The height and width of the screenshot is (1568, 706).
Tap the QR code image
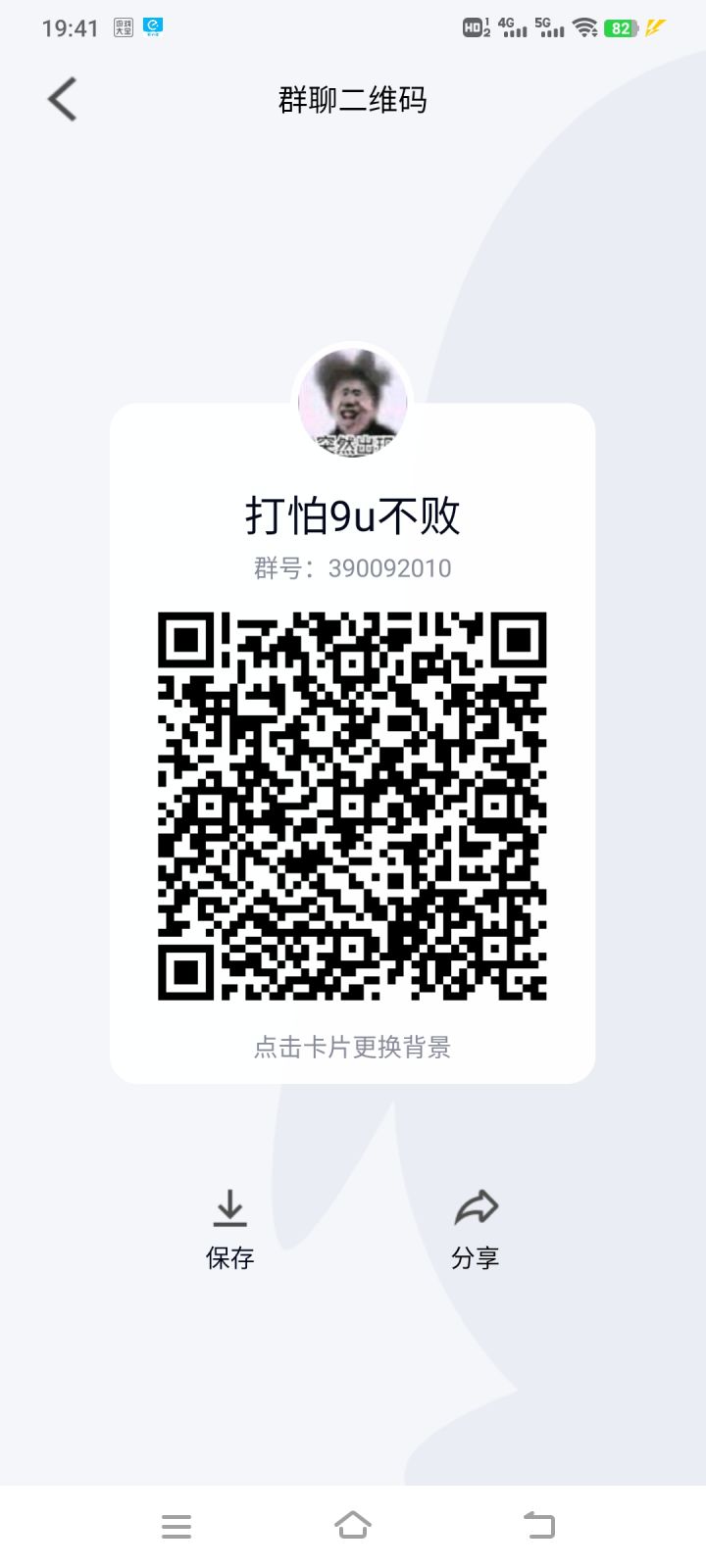[354, 806]
